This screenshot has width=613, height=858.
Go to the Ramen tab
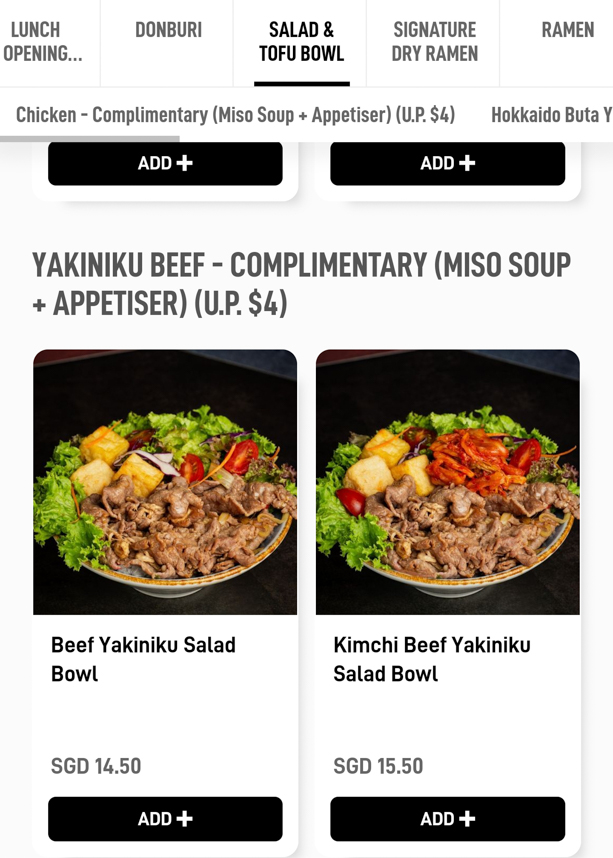(x=567, y=31)
